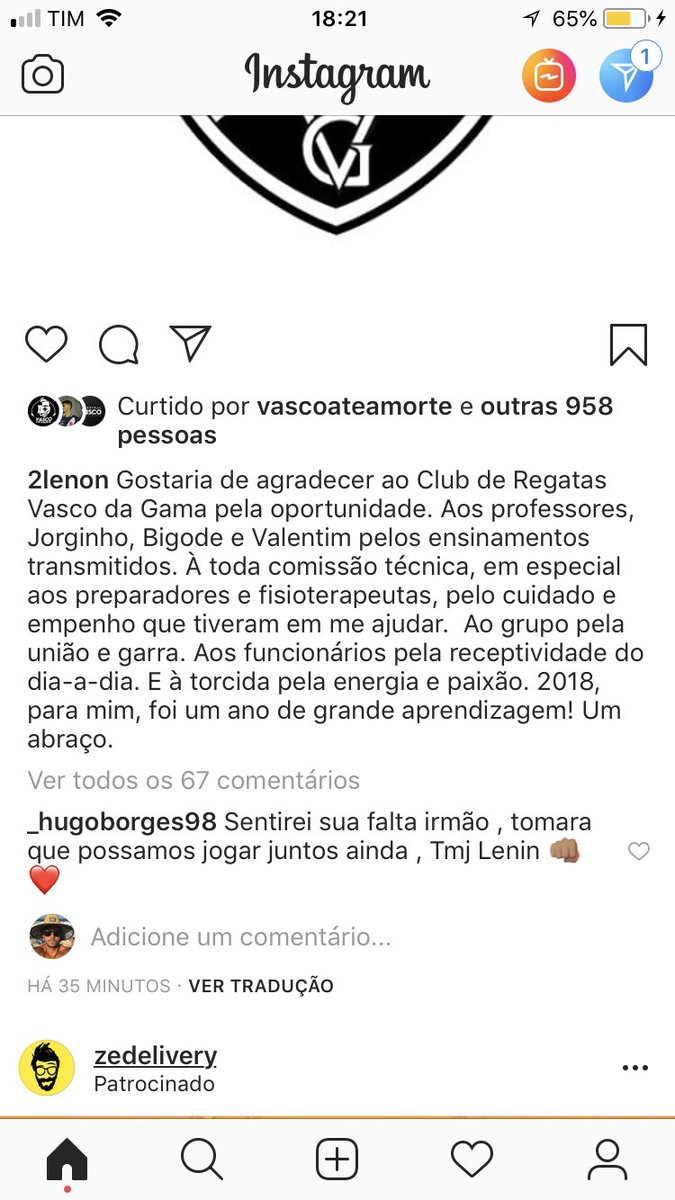The height and width of the screenshot is (1200, 675).
Task: Switch to the Search tab
Action: (x=201, y=1160)
